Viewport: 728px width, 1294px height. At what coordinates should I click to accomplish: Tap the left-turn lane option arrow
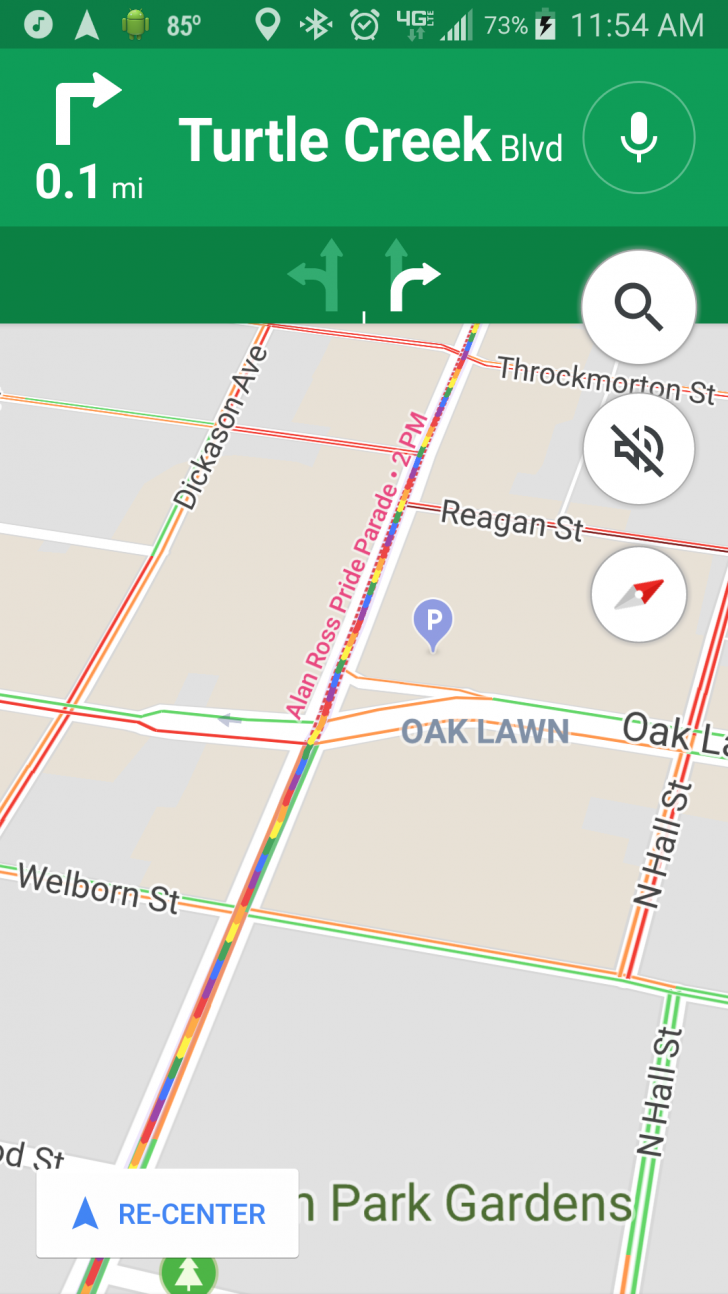pos(316,277)
